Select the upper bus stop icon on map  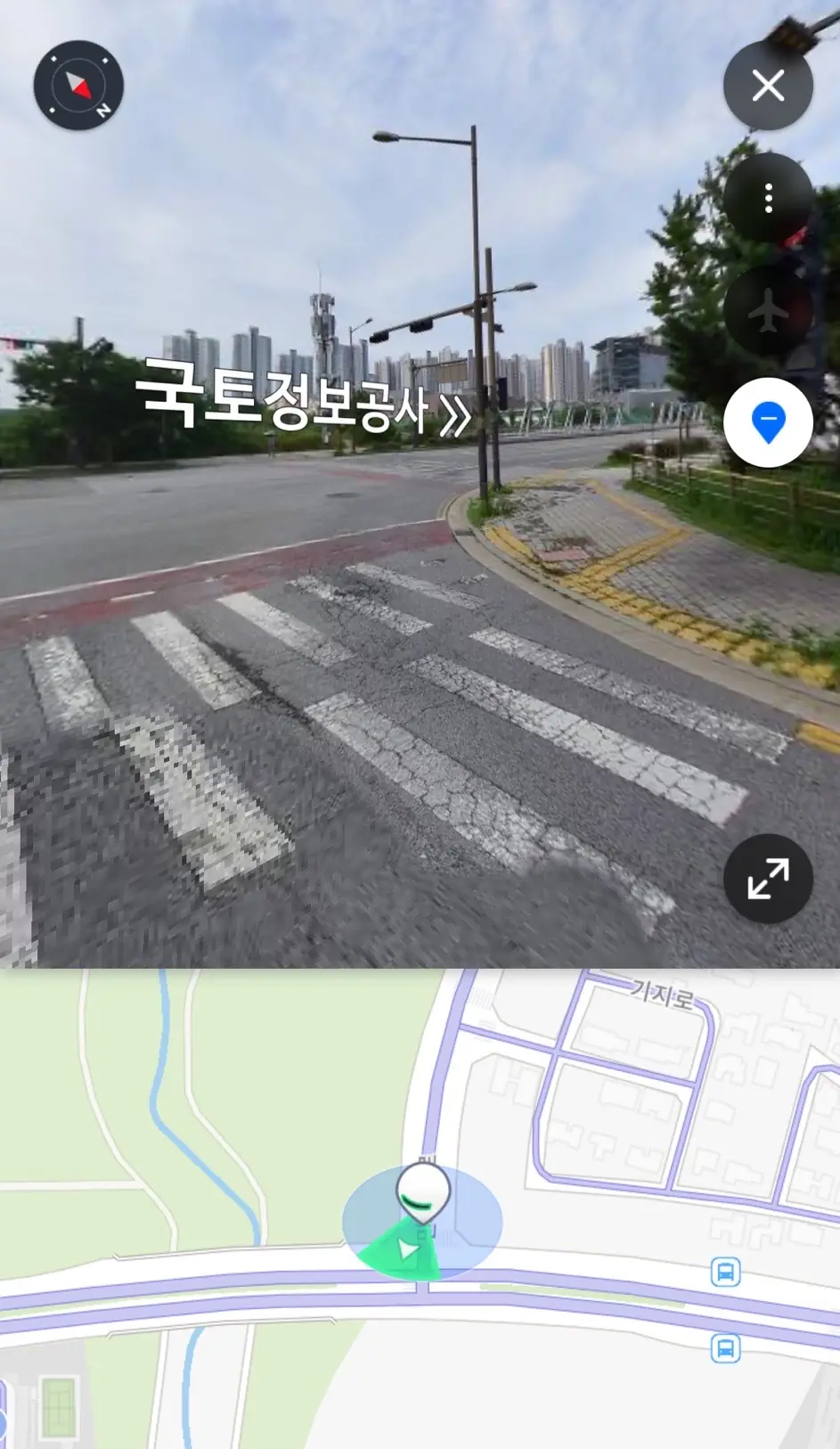point(725,1272)
